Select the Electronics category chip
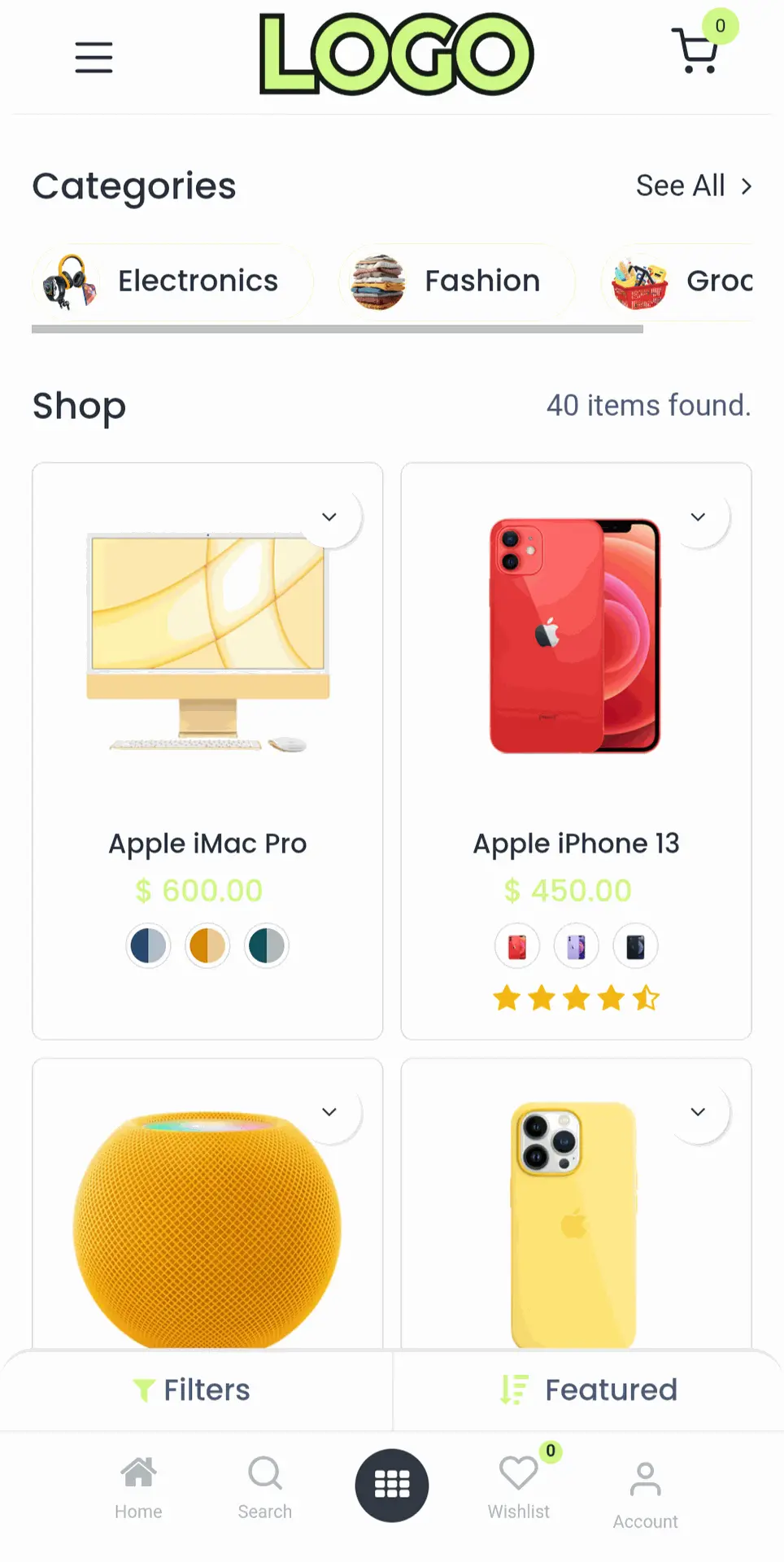 (172, 281)
